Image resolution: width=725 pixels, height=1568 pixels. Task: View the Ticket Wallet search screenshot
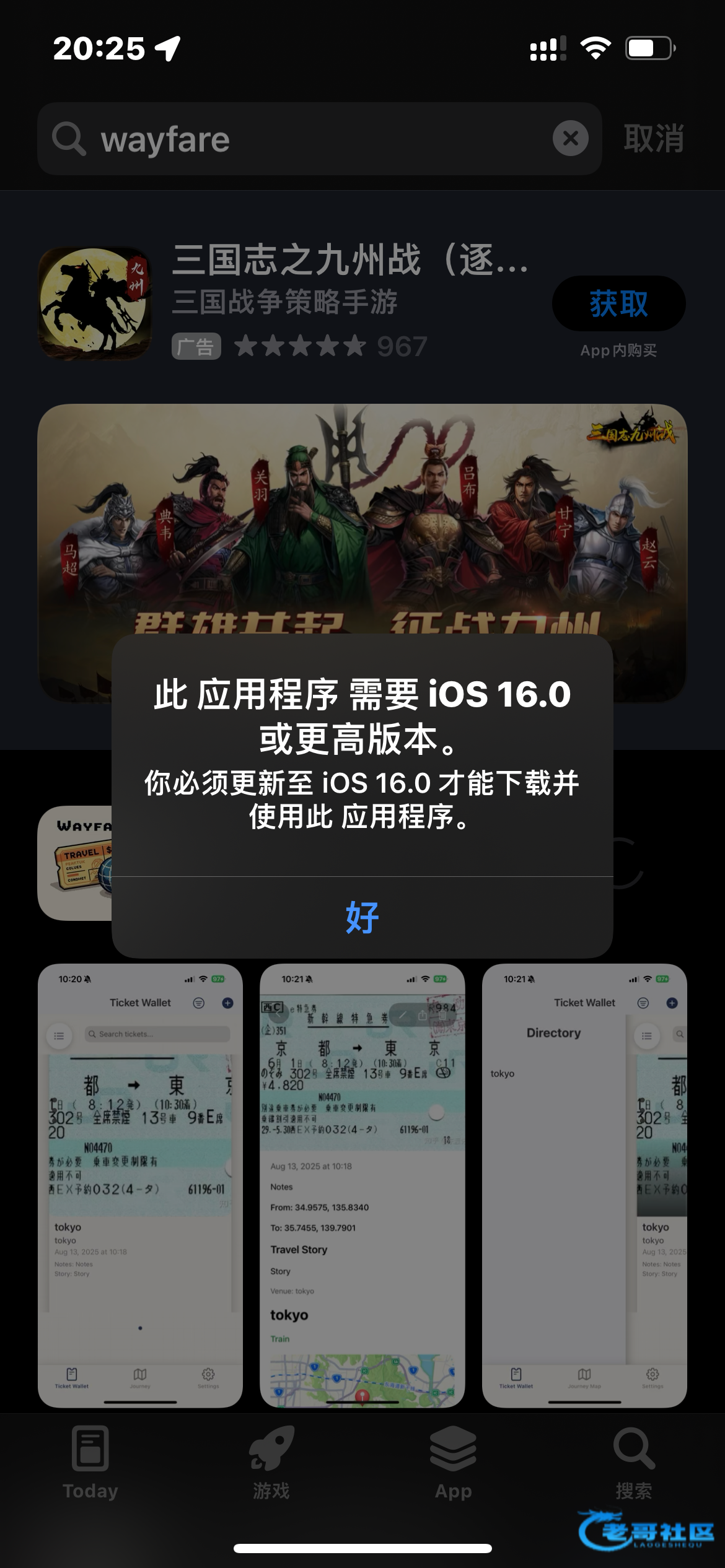click(x=140, y=1186)
